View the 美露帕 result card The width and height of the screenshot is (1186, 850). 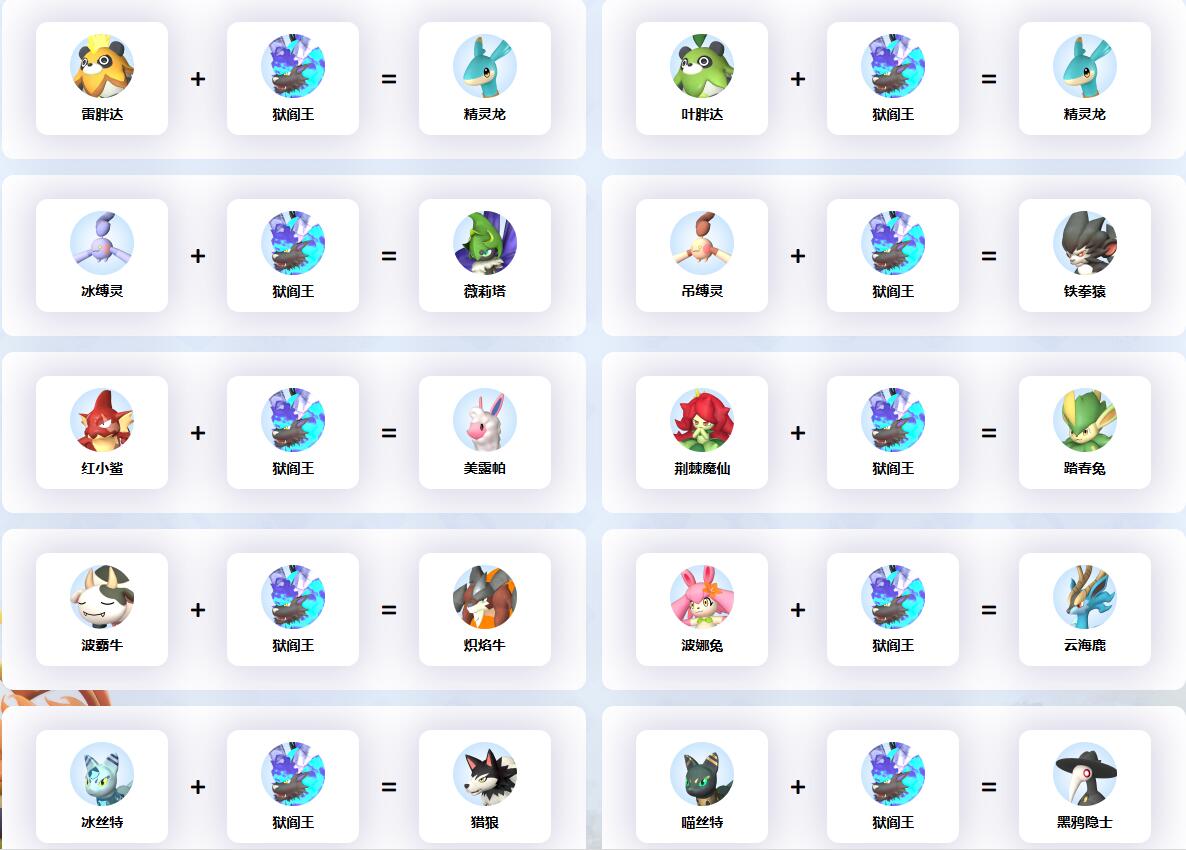pyautogui.click(x=485, y=432)
